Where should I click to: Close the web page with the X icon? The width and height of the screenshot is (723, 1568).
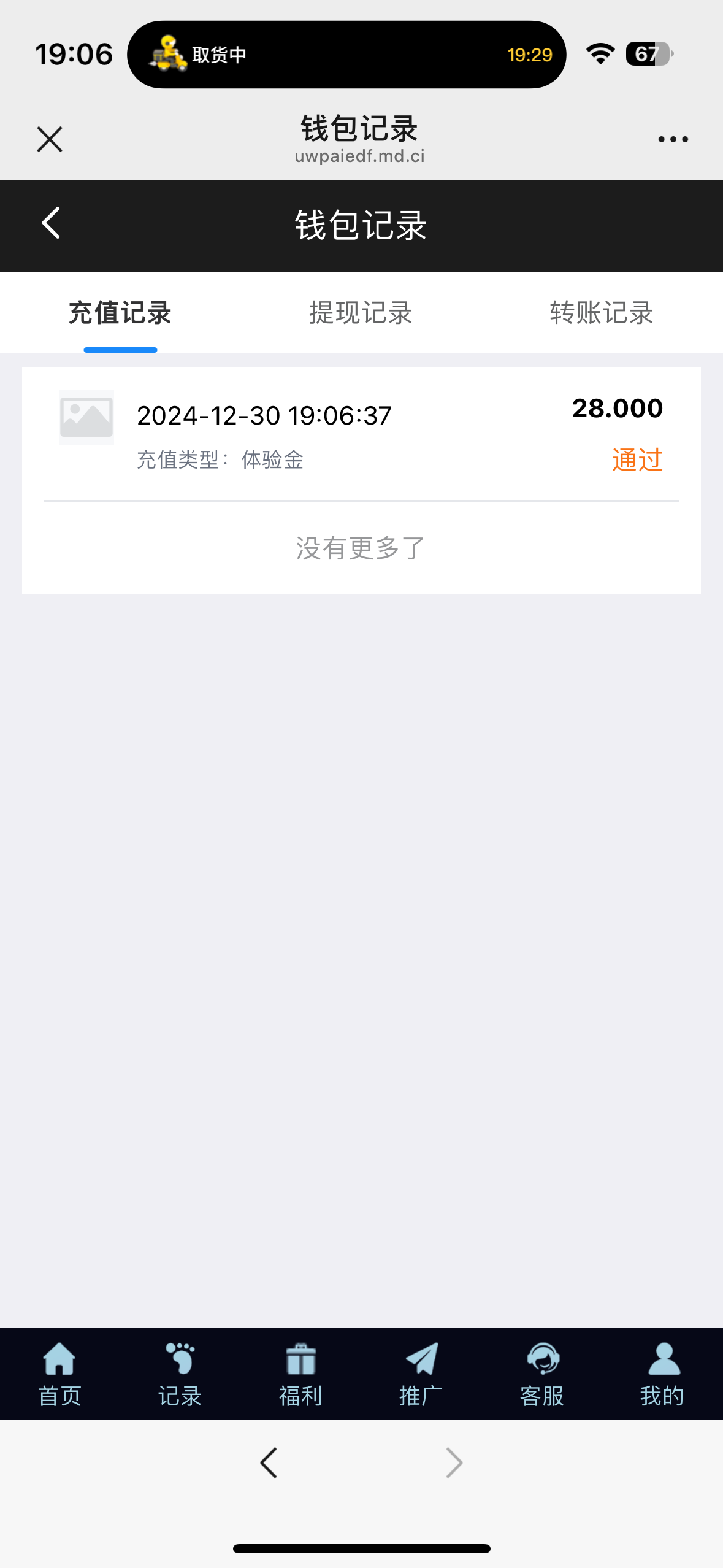coord(50,139)
